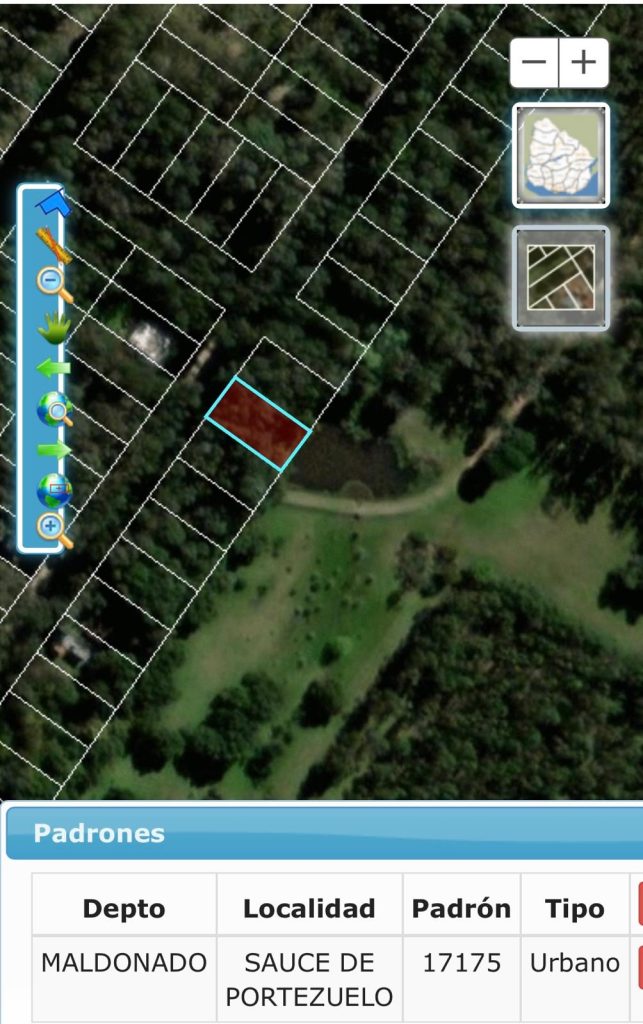Switch the base map layer view

[x=560, y=277]
